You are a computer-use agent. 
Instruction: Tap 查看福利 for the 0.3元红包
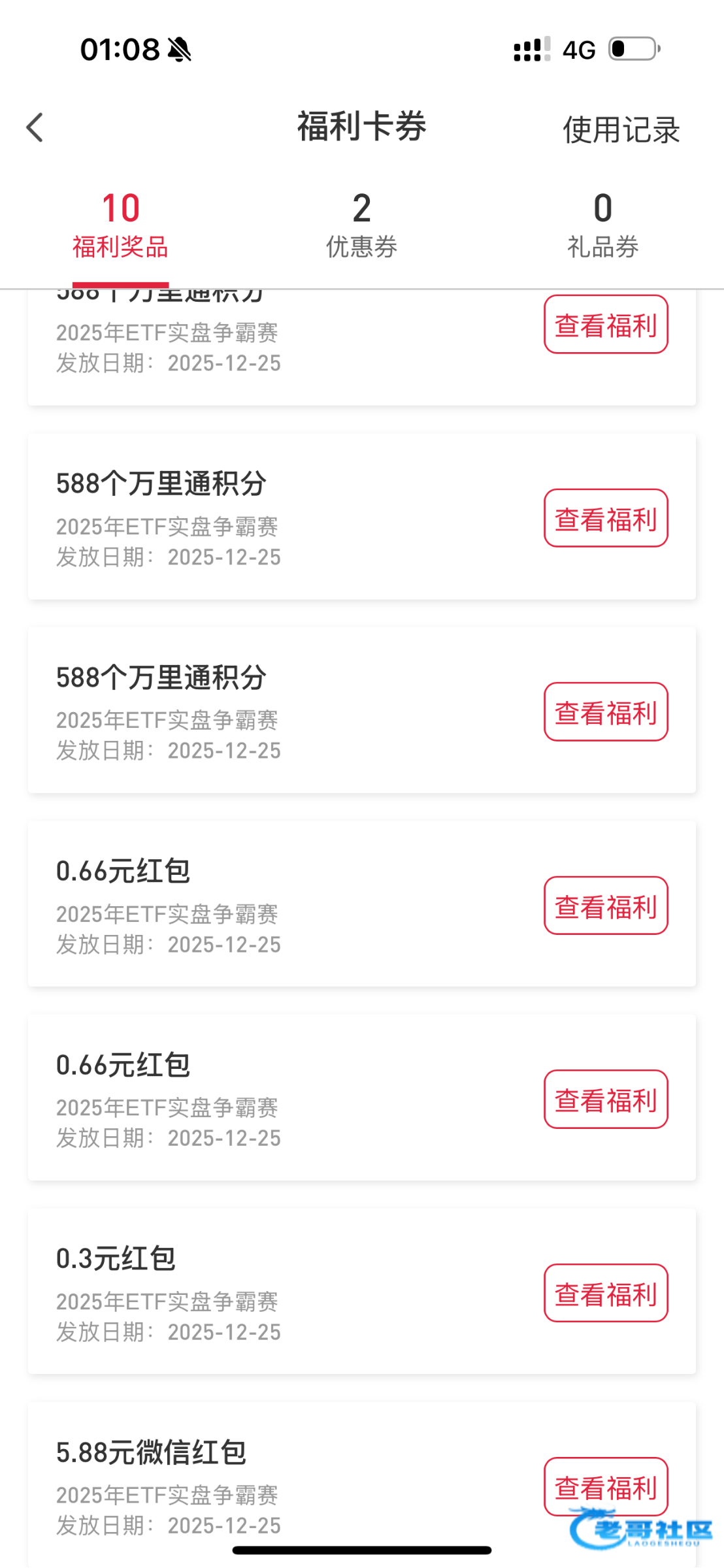(x=606, y=1293)
